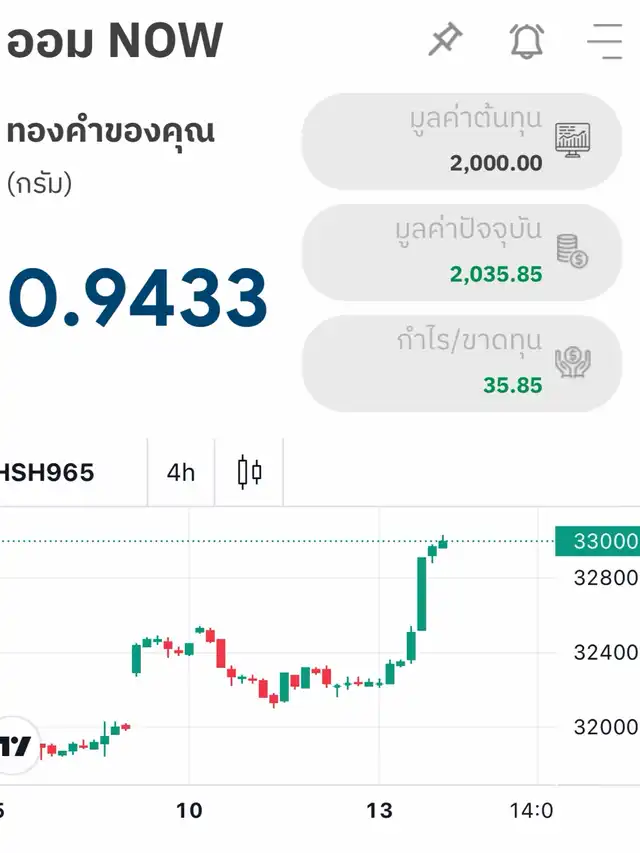
Task: Open the notifications bell
Action: (x=526, y=41)
